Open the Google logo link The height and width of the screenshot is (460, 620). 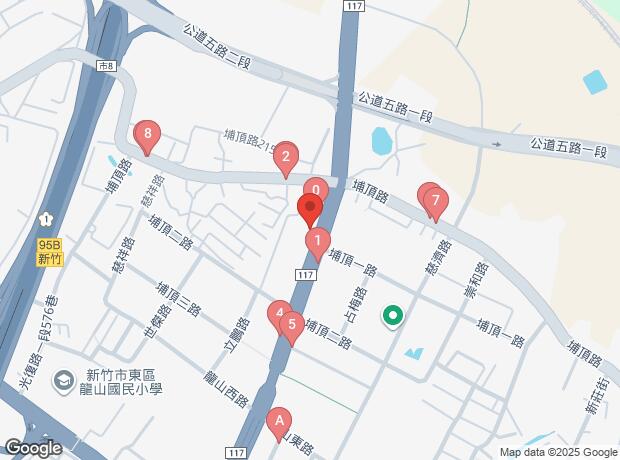pos(32,449)
